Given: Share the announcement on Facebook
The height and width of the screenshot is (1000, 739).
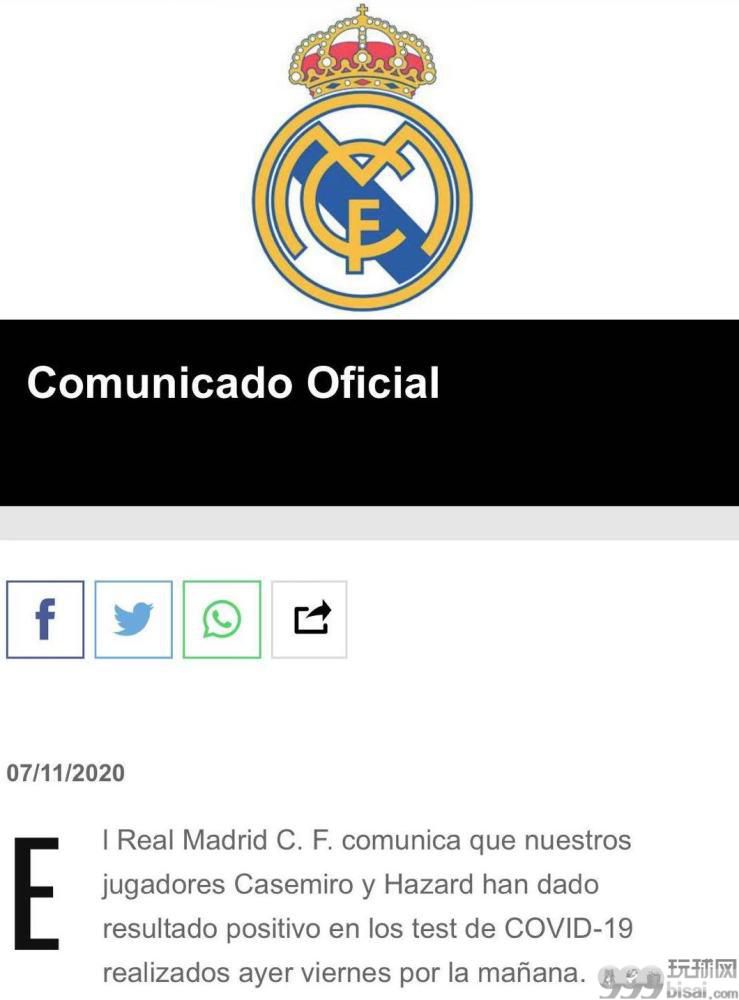Looking at the screenshot, I should click(x=45, y=620).
